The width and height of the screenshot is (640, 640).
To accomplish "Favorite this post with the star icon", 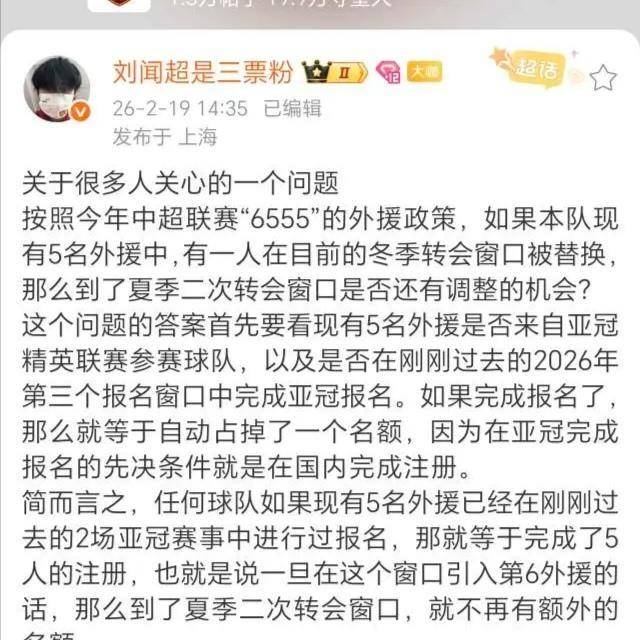I will click(603, 77).
